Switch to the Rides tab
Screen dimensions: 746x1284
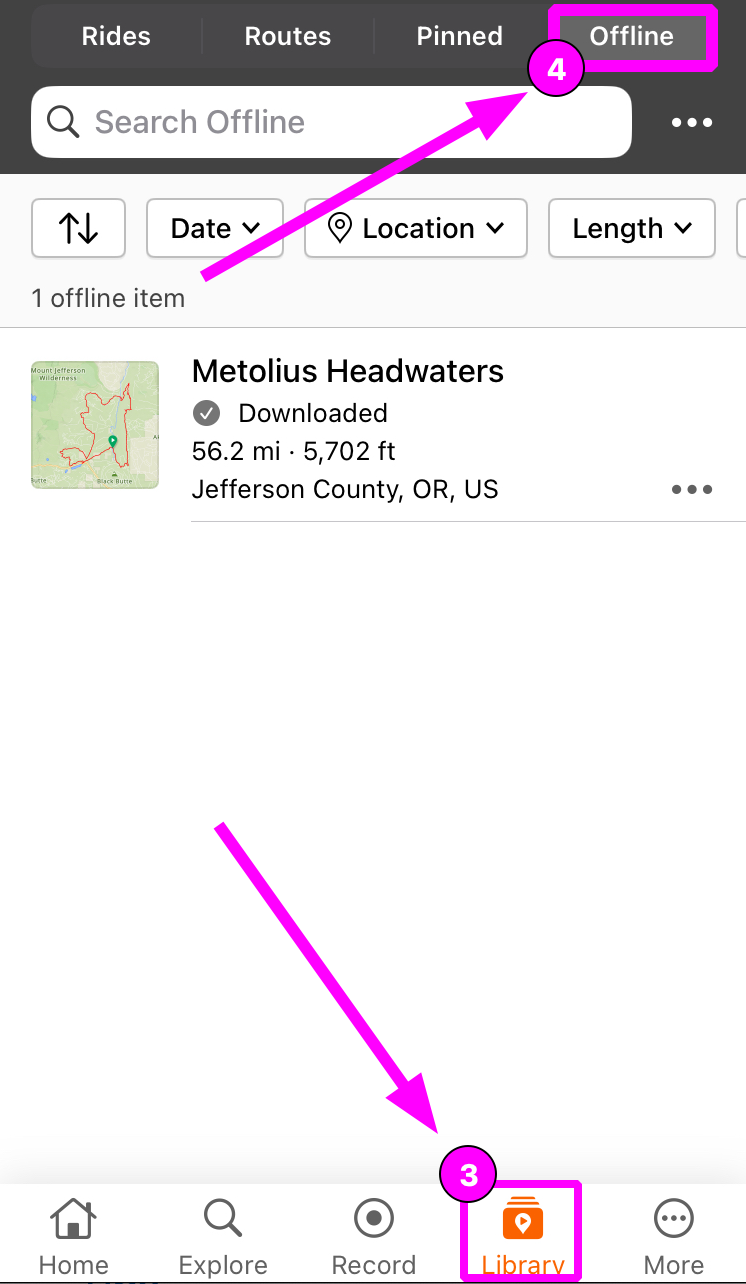click(116, 37)
